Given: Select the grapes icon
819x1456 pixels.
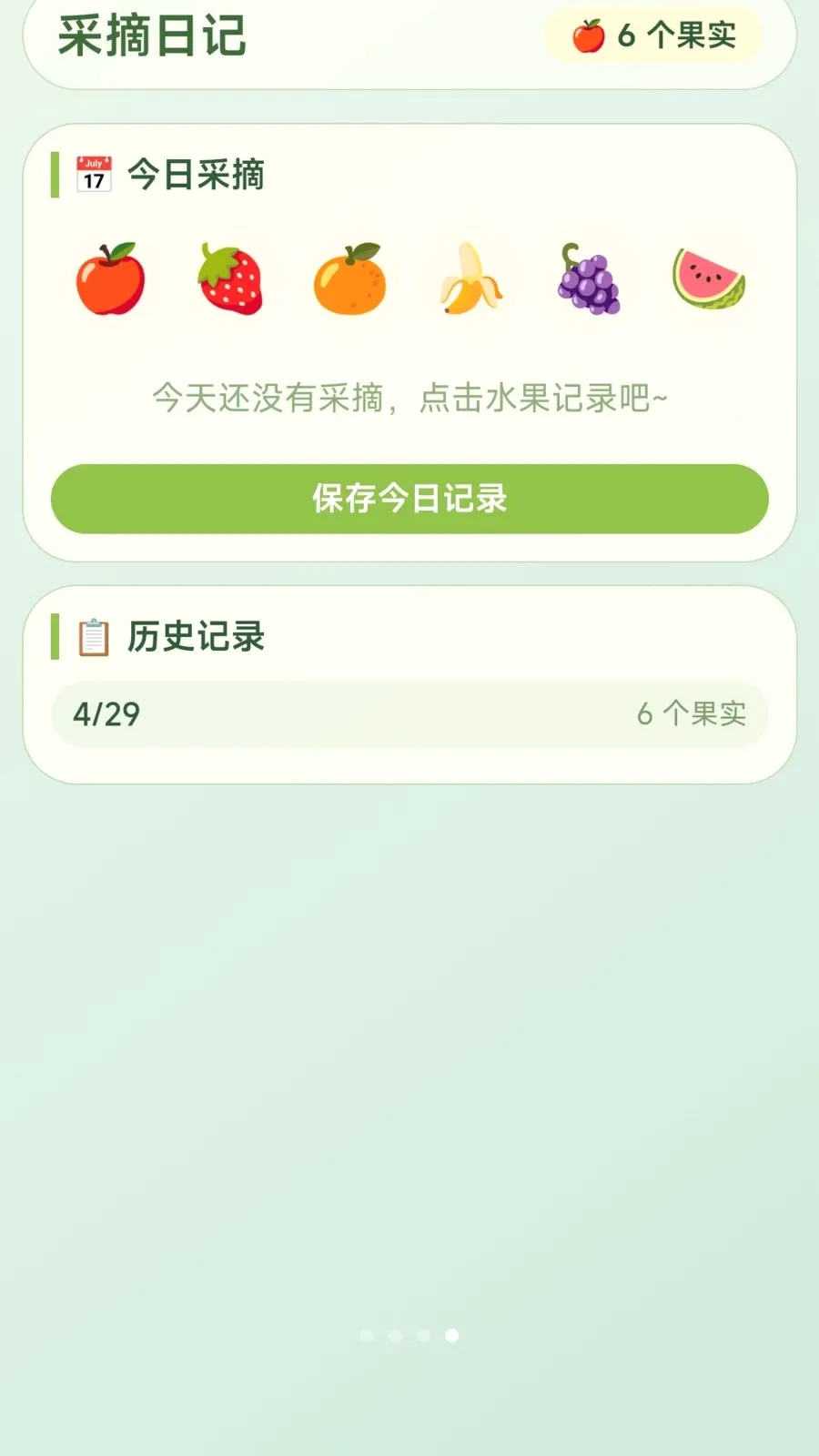Looking at the screenshot, I should pyautogui.click(x=589, y=279).
